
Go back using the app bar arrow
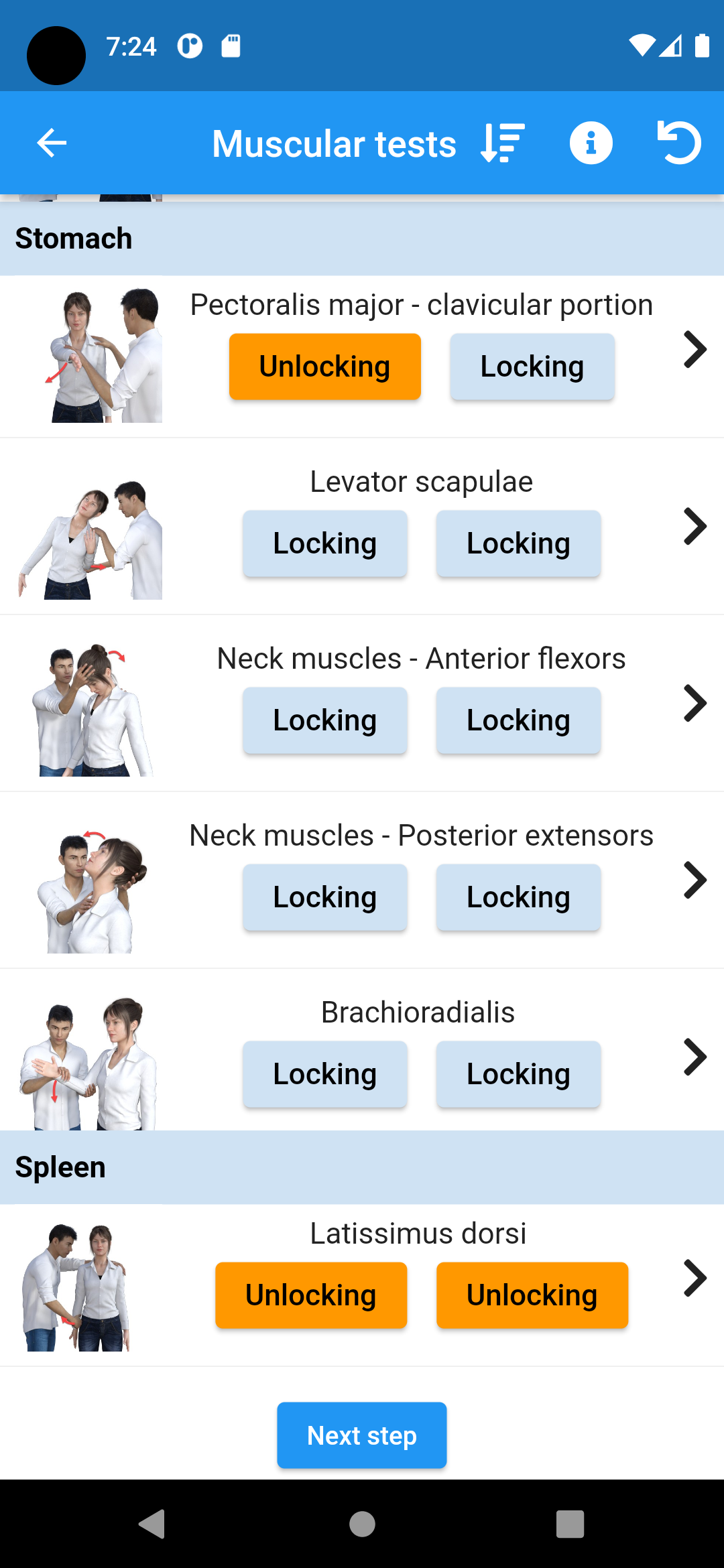coord(52,143)
